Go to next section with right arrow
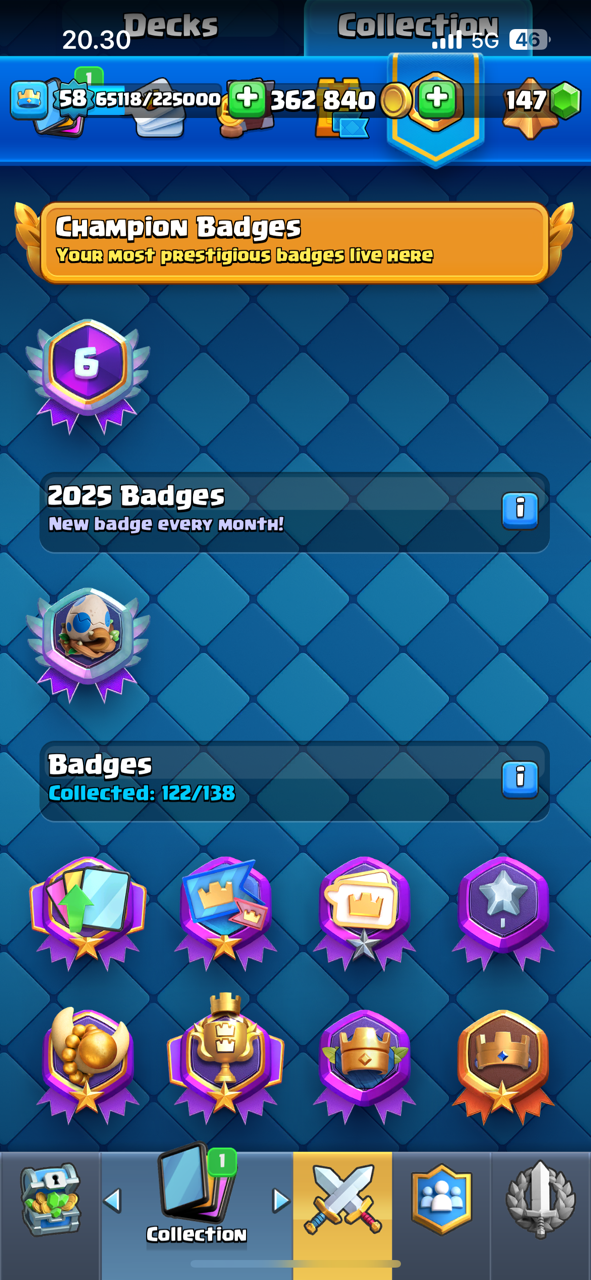This screenshot has height=1280, width=591. pyautogui.click(x=281, y=1200)
